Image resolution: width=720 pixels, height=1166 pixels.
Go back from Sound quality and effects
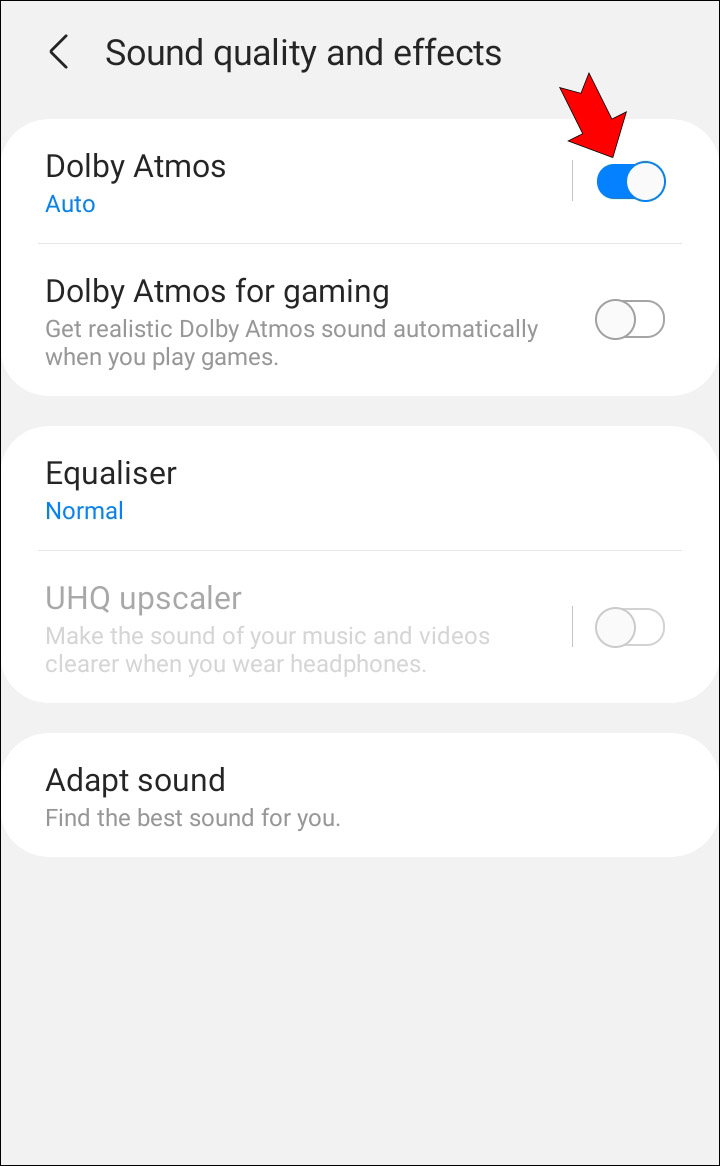pyautogui.click(x=59, y=53)
